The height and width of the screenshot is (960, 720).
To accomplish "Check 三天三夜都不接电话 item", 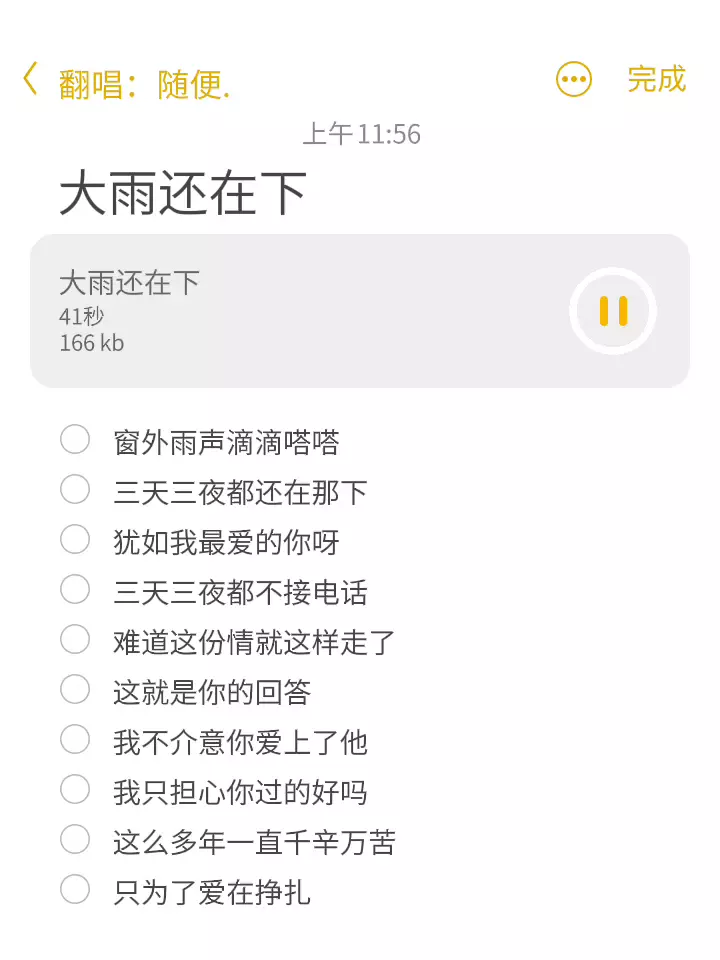I will click(x=75, y=589).
